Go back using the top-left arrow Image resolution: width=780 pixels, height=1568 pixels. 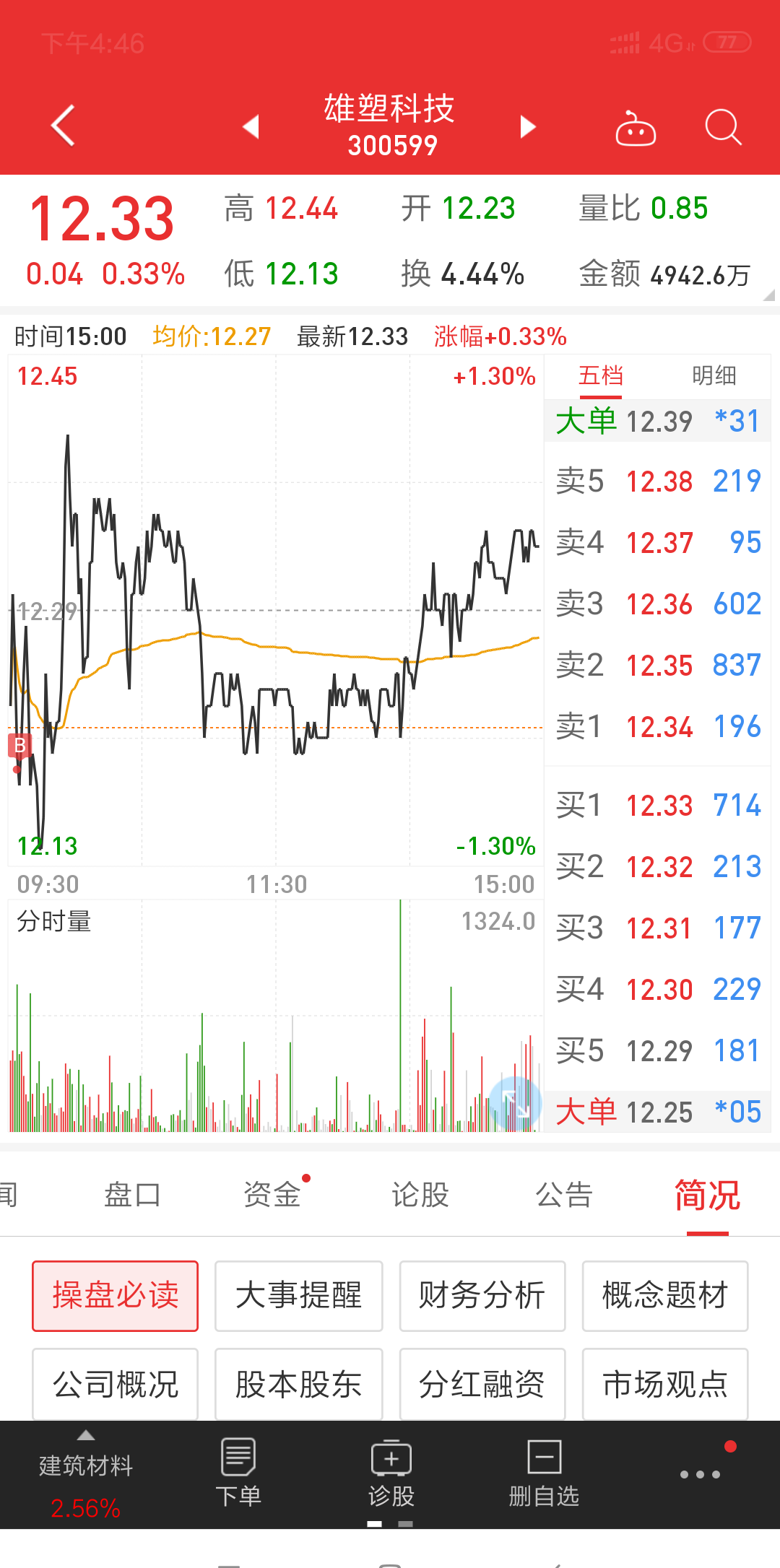point(64,126)
